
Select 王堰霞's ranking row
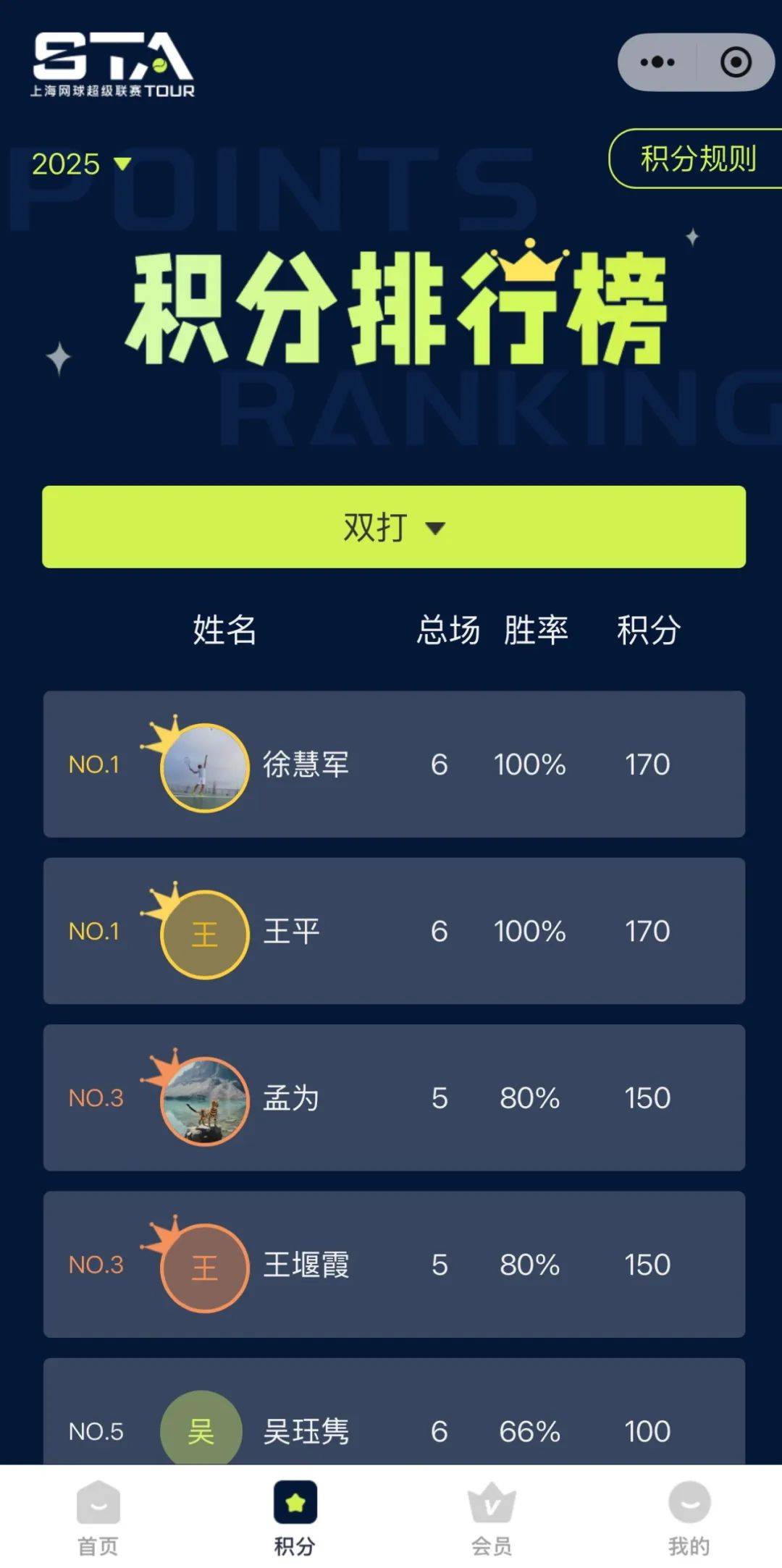[x=394, y=1265]
